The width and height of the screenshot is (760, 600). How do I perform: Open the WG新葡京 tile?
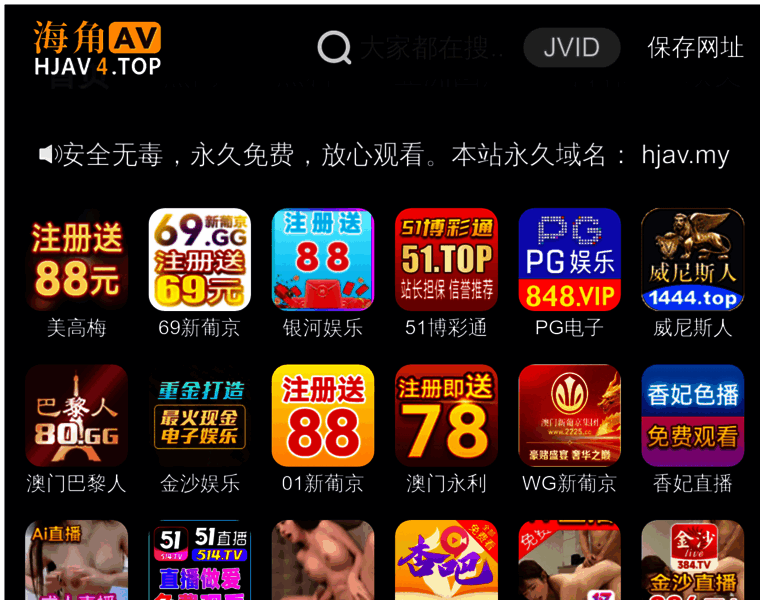(569, 416)
